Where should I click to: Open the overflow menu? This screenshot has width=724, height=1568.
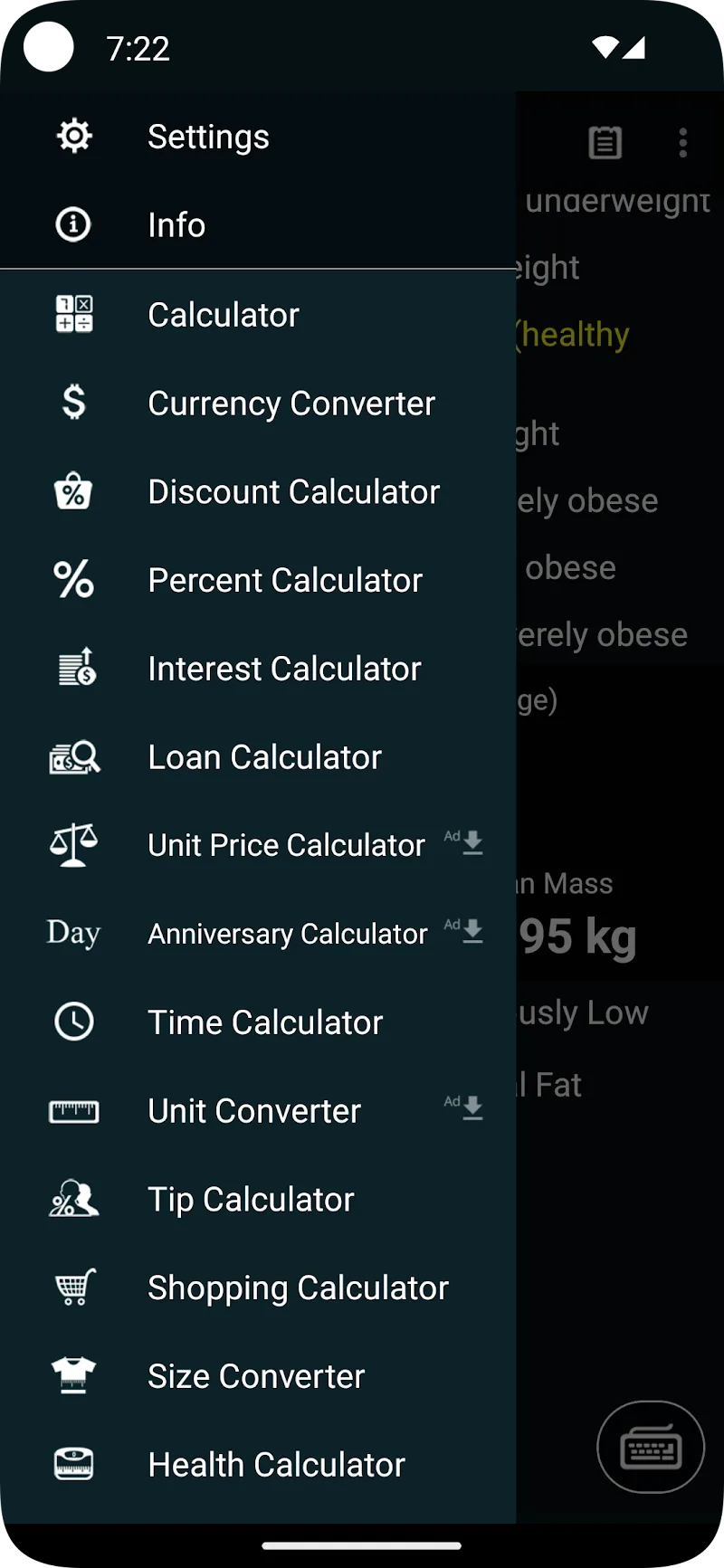click(682, 142)
